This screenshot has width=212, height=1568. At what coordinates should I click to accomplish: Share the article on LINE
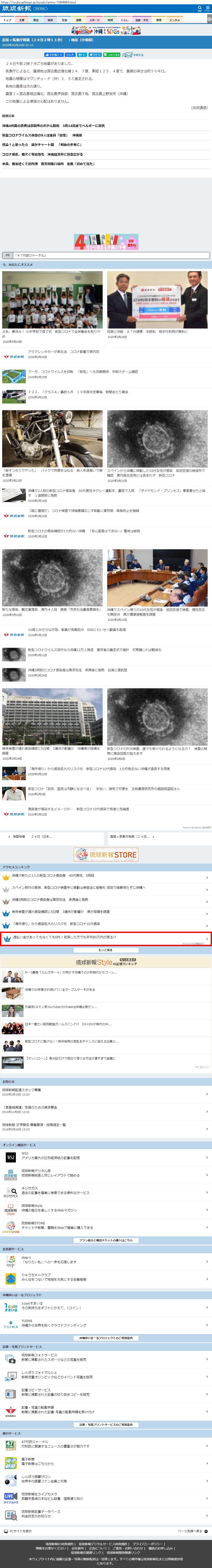click(112, 55)
